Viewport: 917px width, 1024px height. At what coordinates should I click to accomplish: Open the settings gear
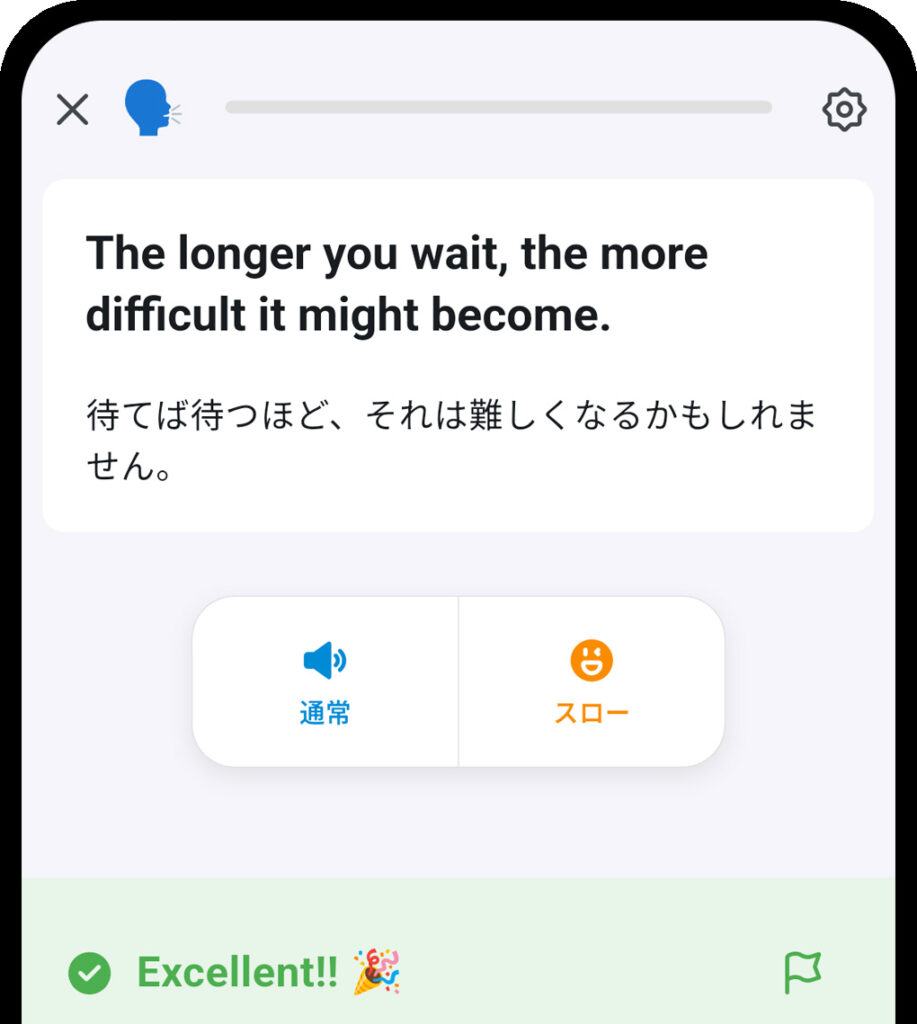pos(843,109)
